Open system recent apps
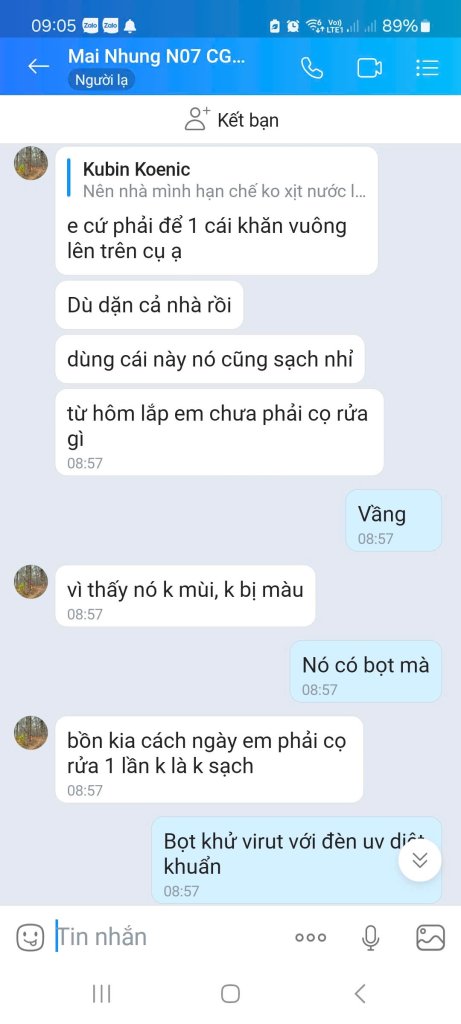The image size is (461, 1024). click(x=101, y=994)
